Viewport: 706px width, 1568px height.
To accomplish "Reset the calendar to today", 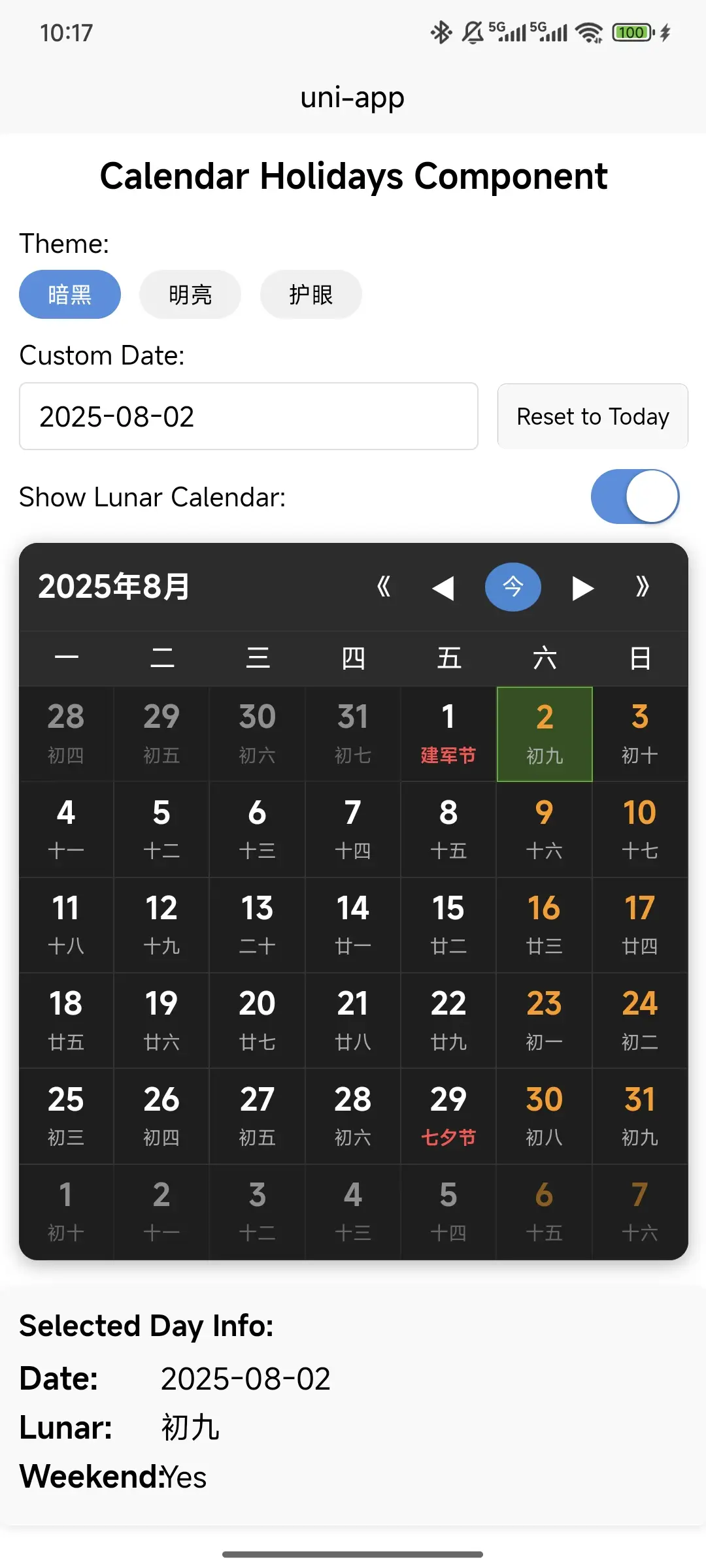I will point(592,417).
